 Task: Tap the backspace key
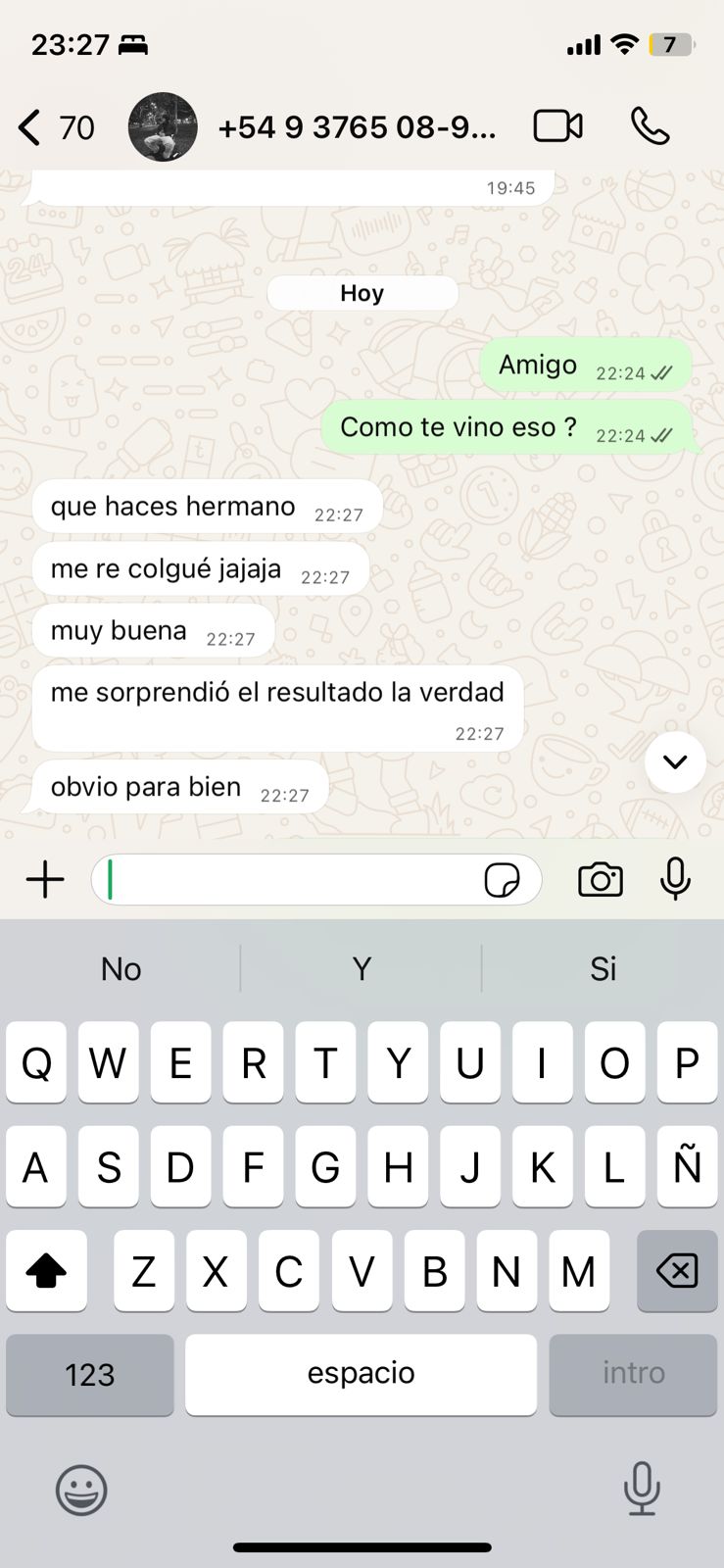677,1271
